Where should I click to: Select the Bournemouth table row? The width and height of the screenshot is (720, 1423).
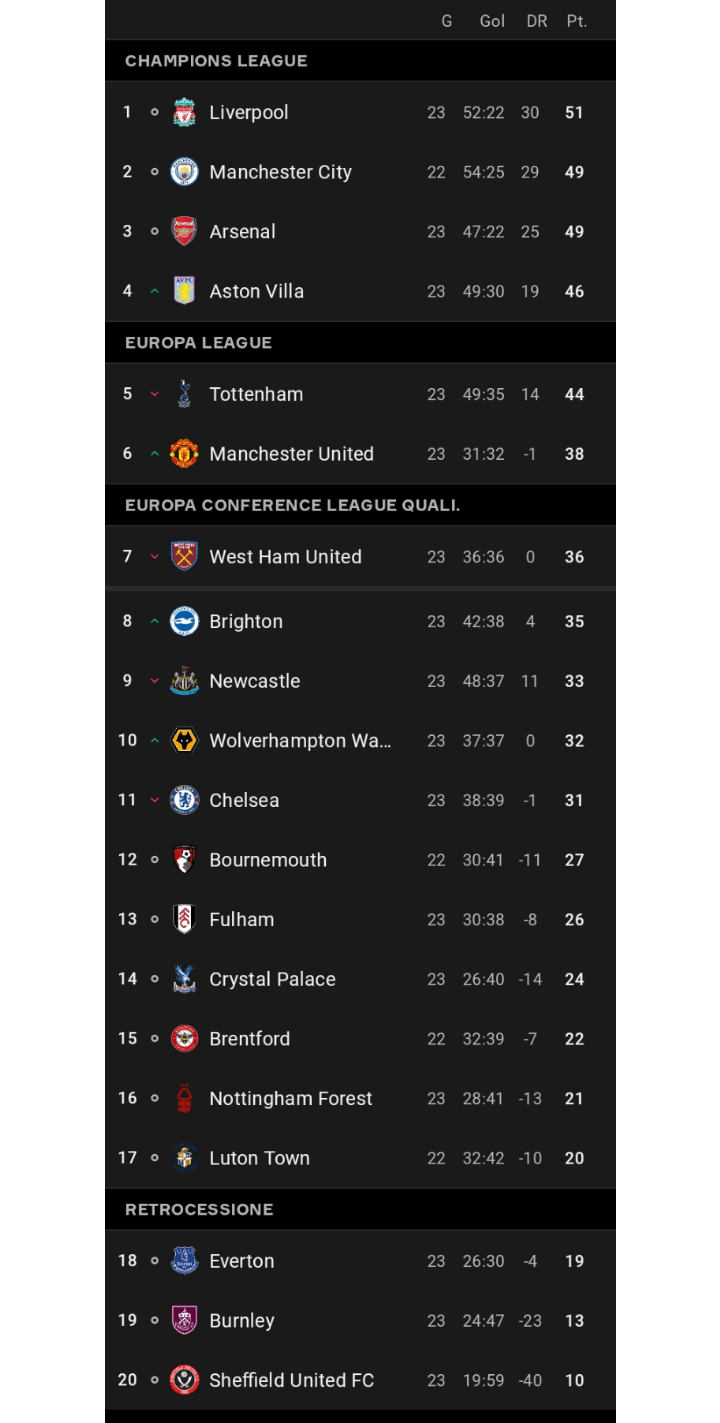click(360, 860)
